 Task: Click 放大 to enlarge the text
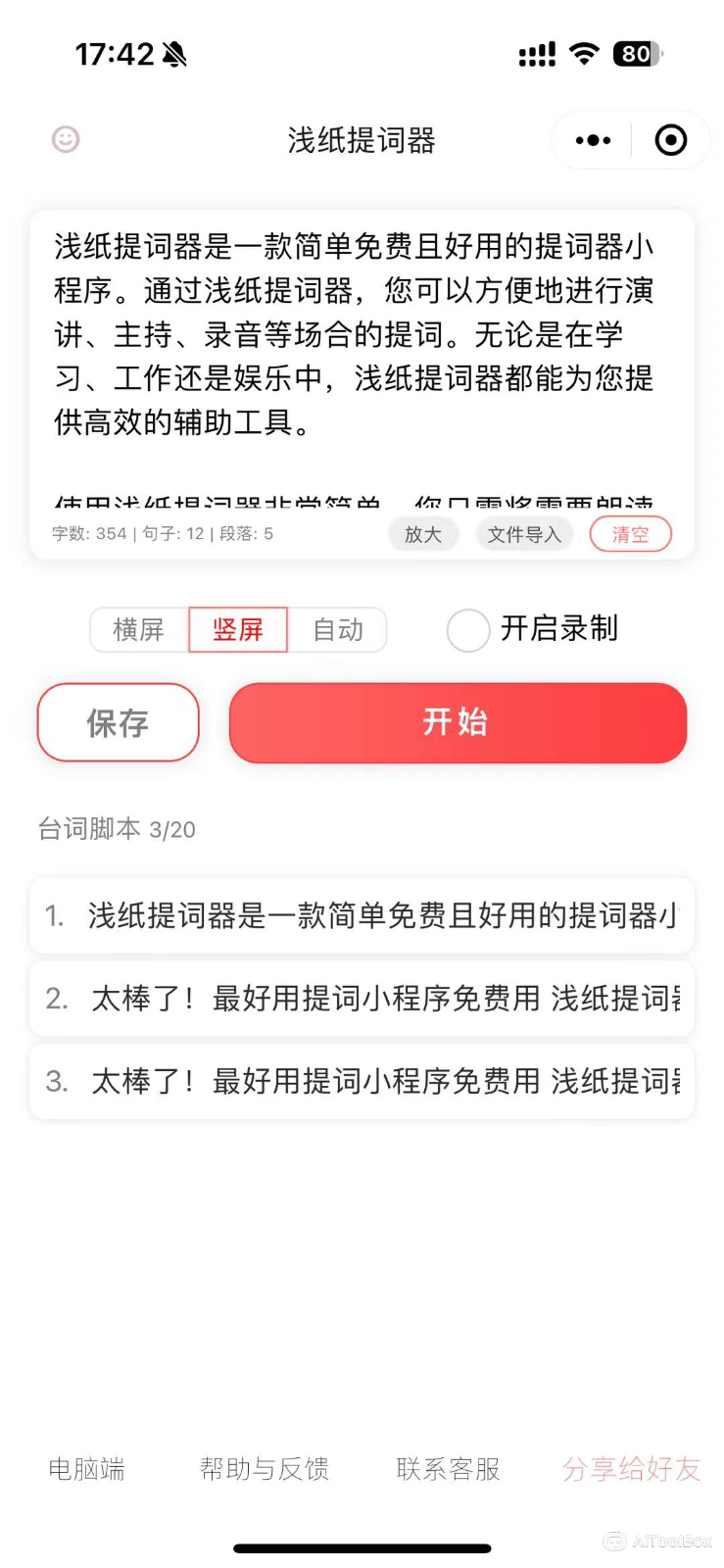point(423,534)
